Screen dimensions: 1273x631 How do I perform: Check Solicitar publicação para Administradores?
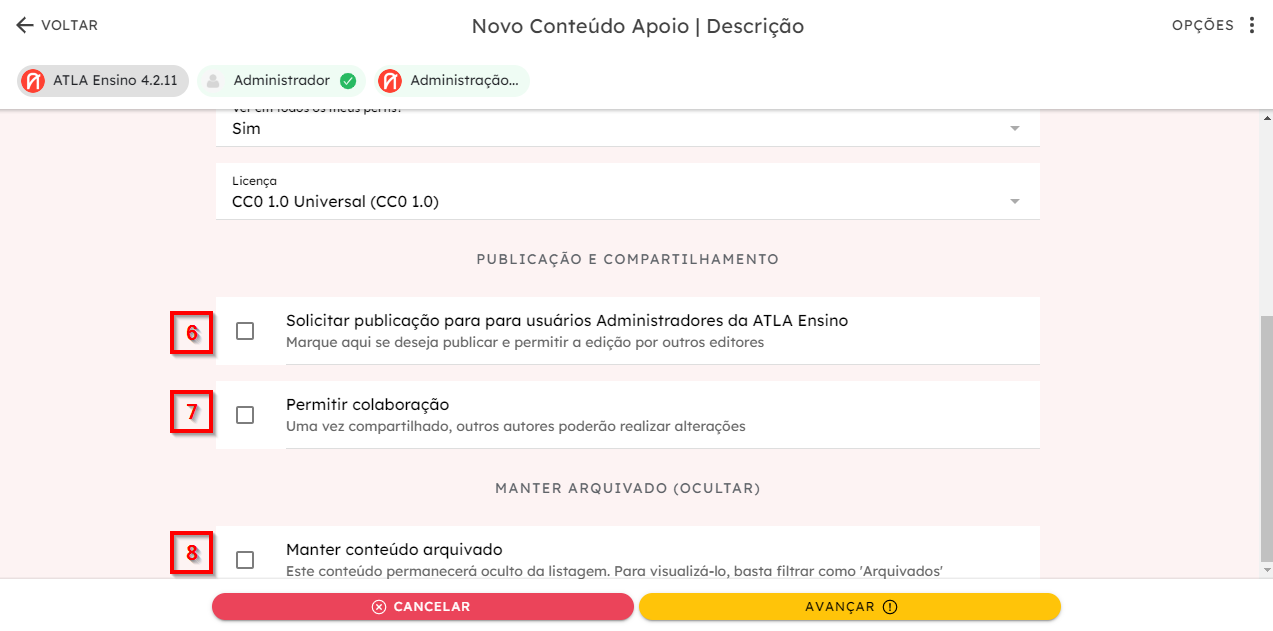point(245,331)
